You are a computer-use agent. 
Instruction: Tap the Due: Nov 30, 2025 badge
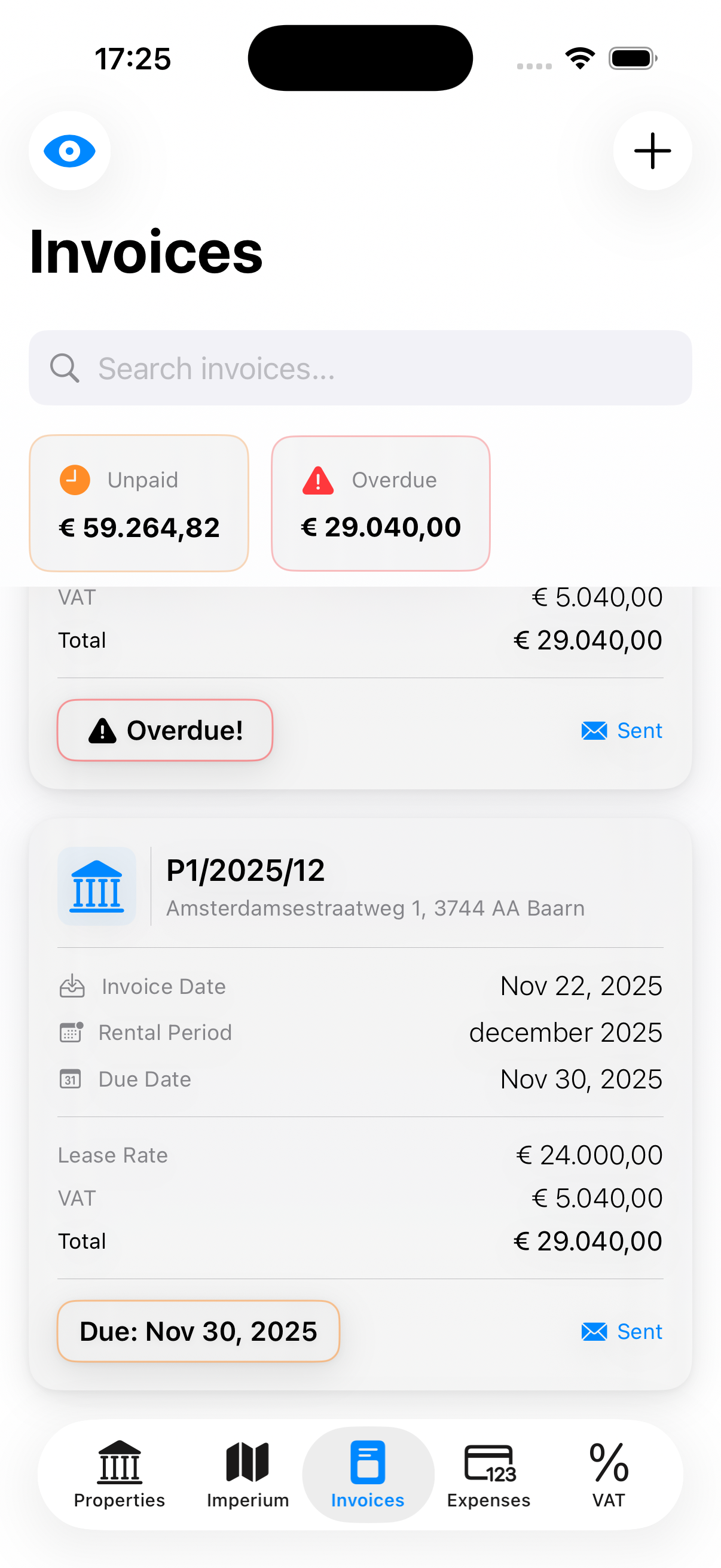click(x=198, y=1332)
